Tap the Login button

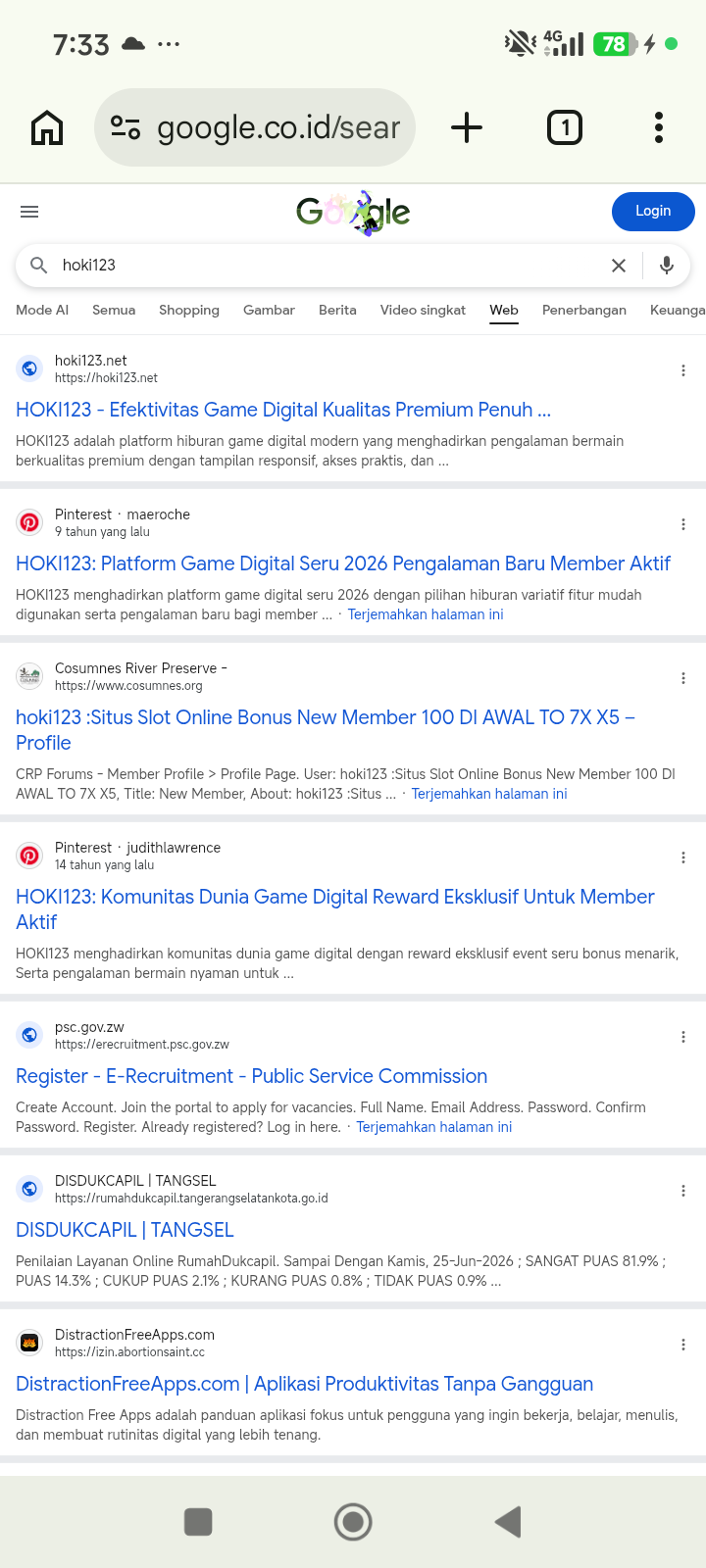pos(653,212)
